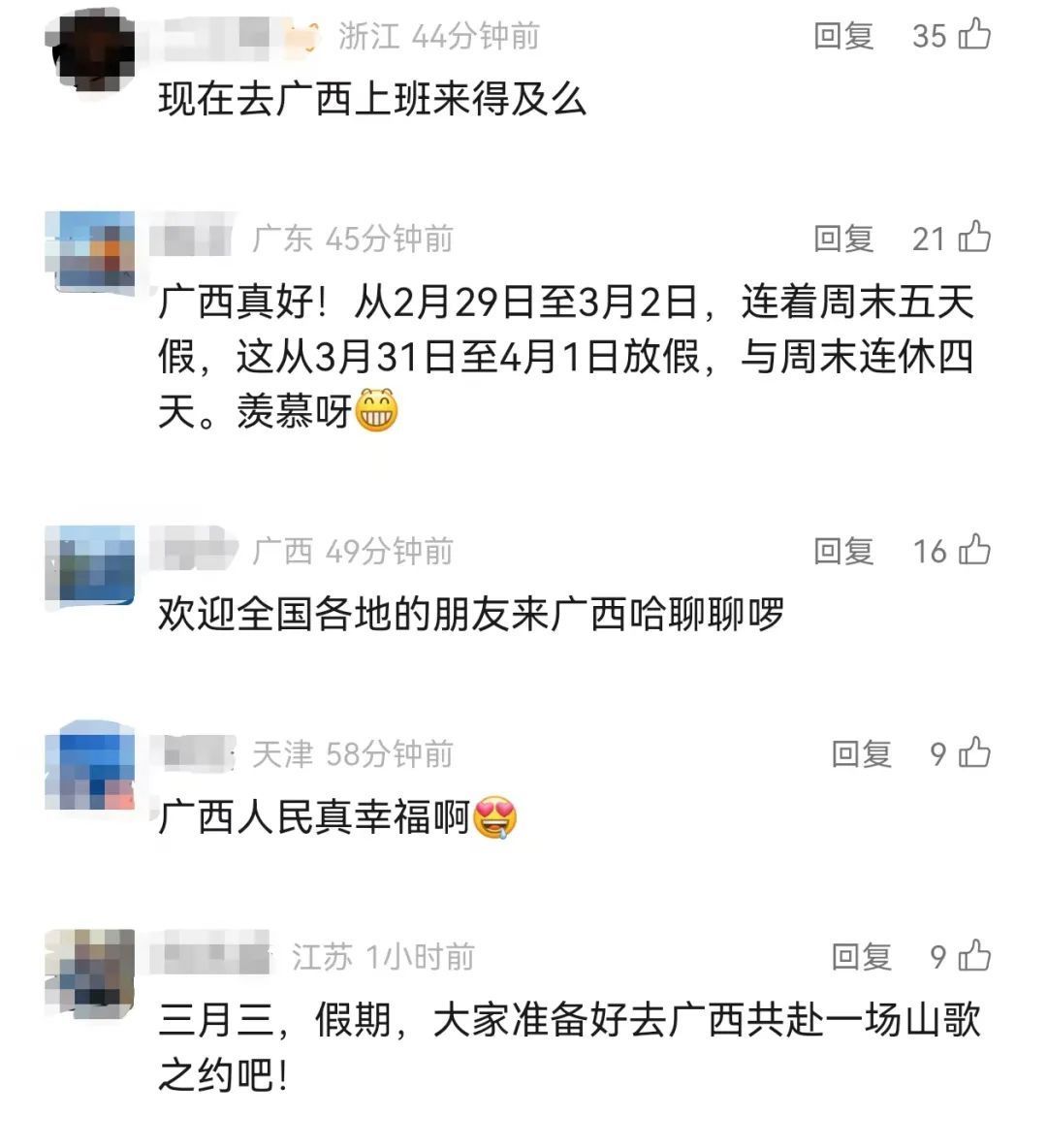Reply to the Zhejiang comment about working in Guangxi
This screenshot has height=1148, width=1047.
coord(843,36)
